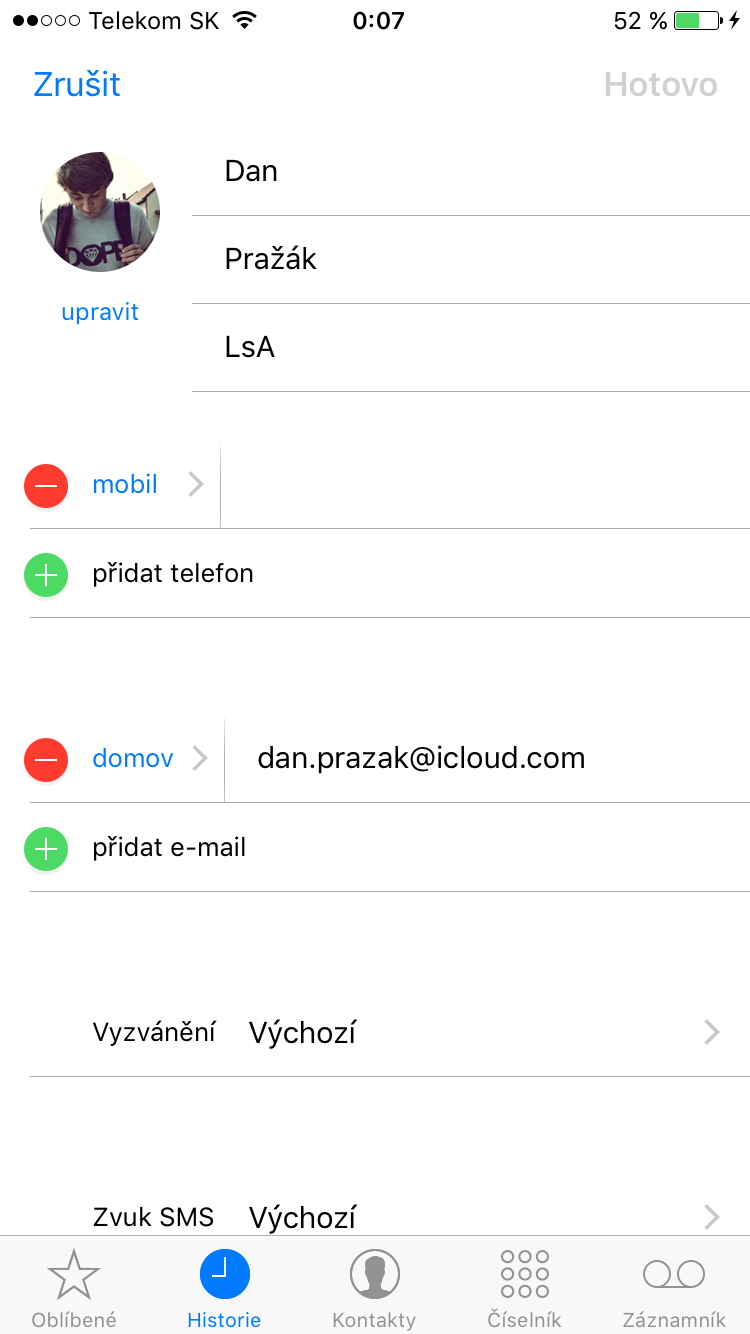Open the Číselník keypad tab
750x1334 pixels.
(524, 1290)
